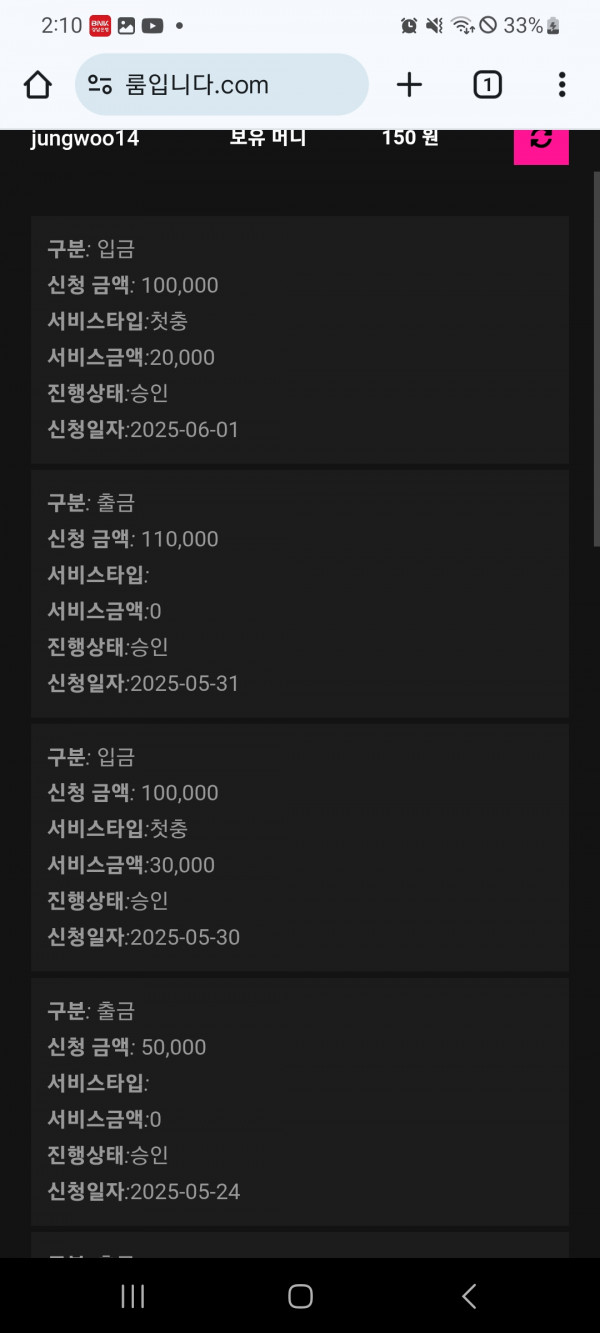Open the tab switcher

click(x=487, y=85)
